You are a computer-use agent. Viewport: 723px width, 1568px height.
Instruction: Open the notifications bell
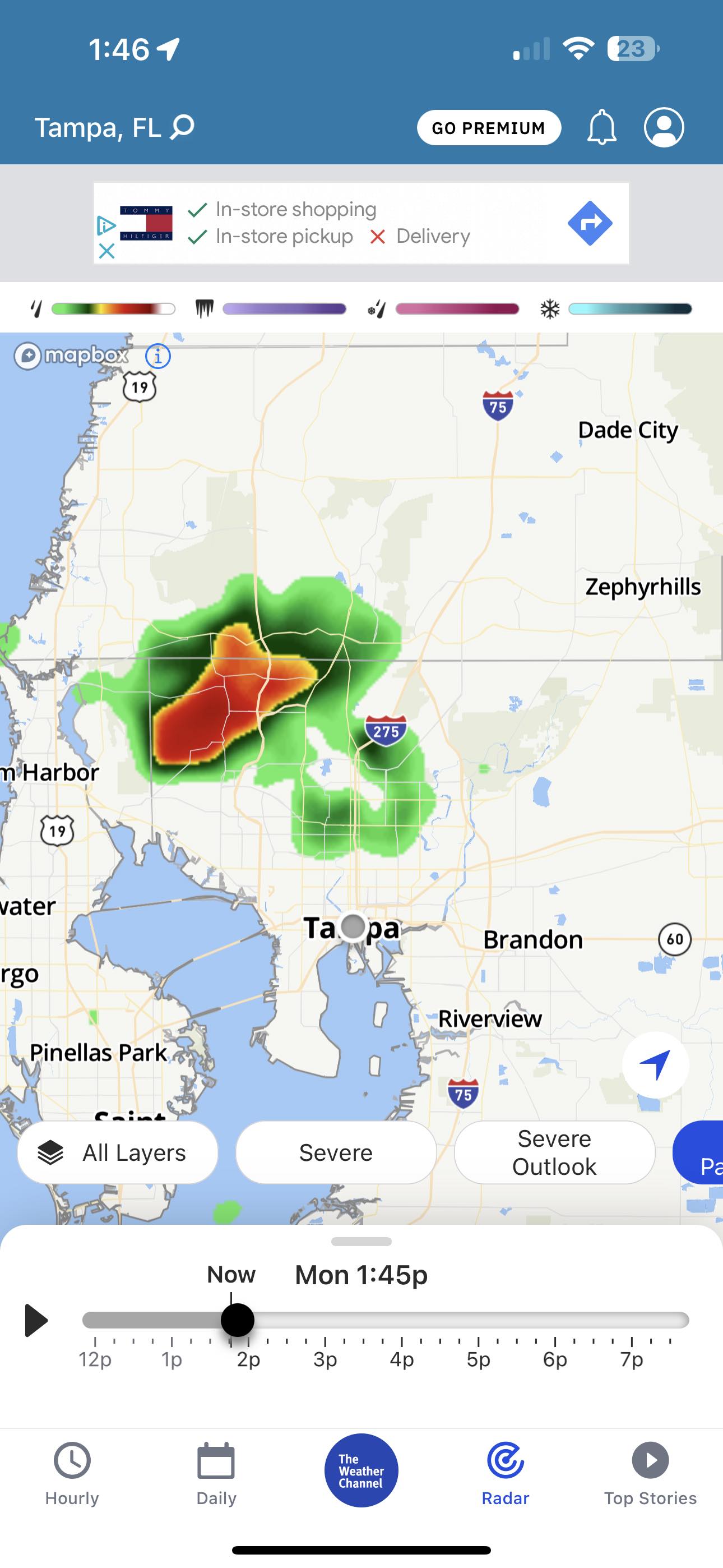tap(601, 127)
